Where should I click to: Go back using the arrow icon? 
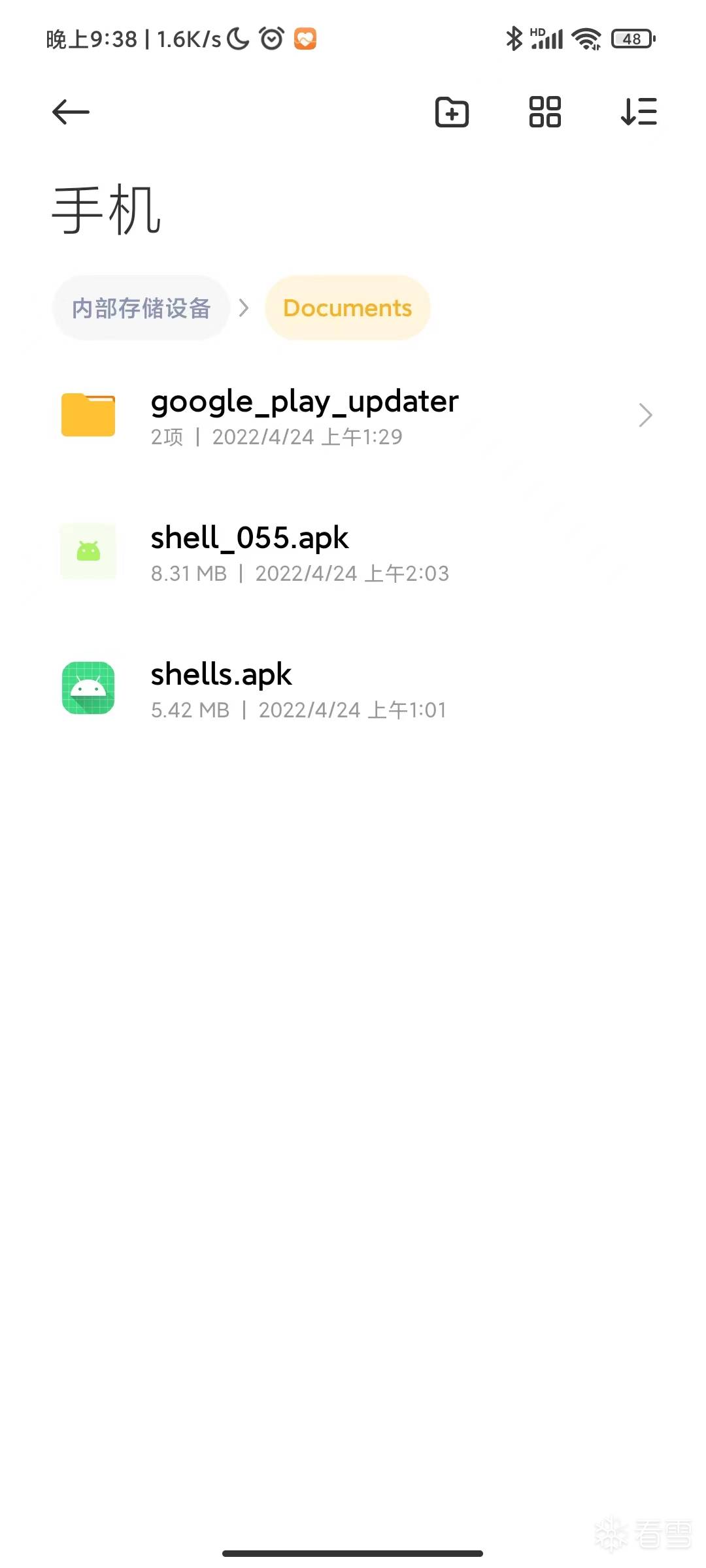pos(71,112)
